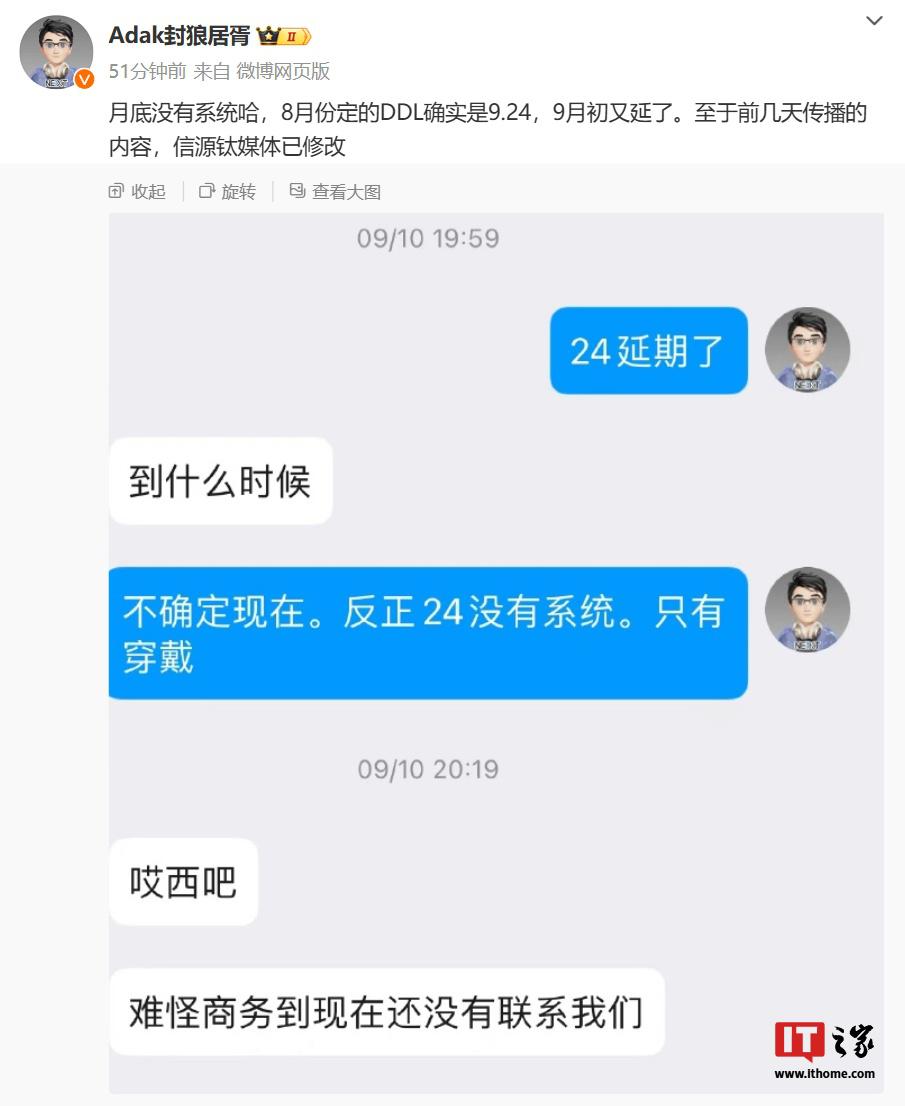Rotate the image using 旋转
The width and height of the screenshot is (905, 1106).
228,191
